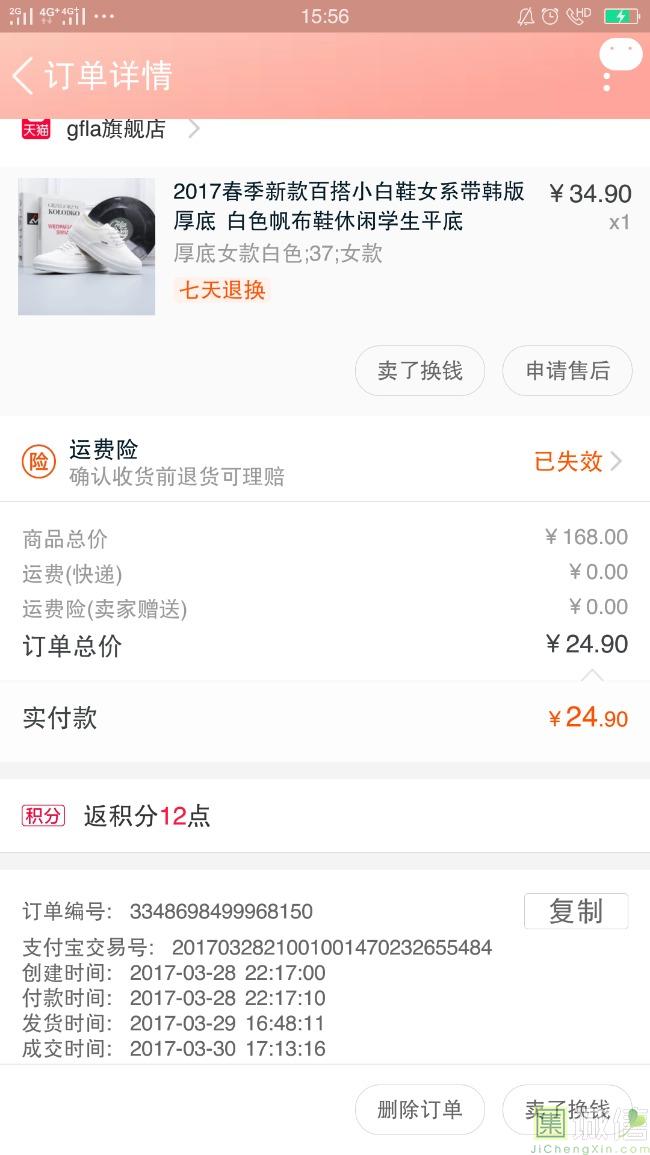Copy the order number with 复制

(x=576, y=911)
